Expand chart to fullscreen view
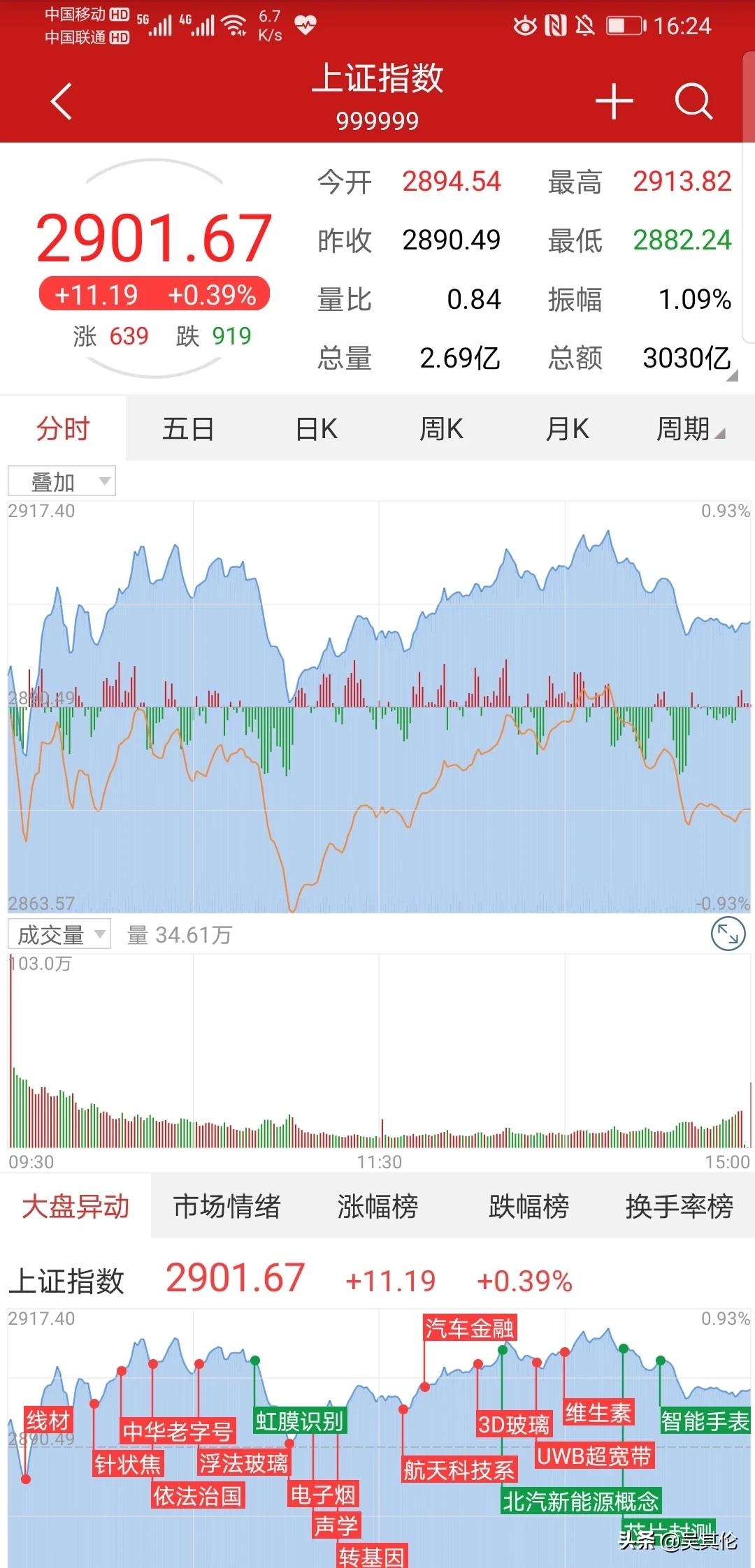Screen dimensions: 755x1568 pyautogui.click(x=728, y=934)
